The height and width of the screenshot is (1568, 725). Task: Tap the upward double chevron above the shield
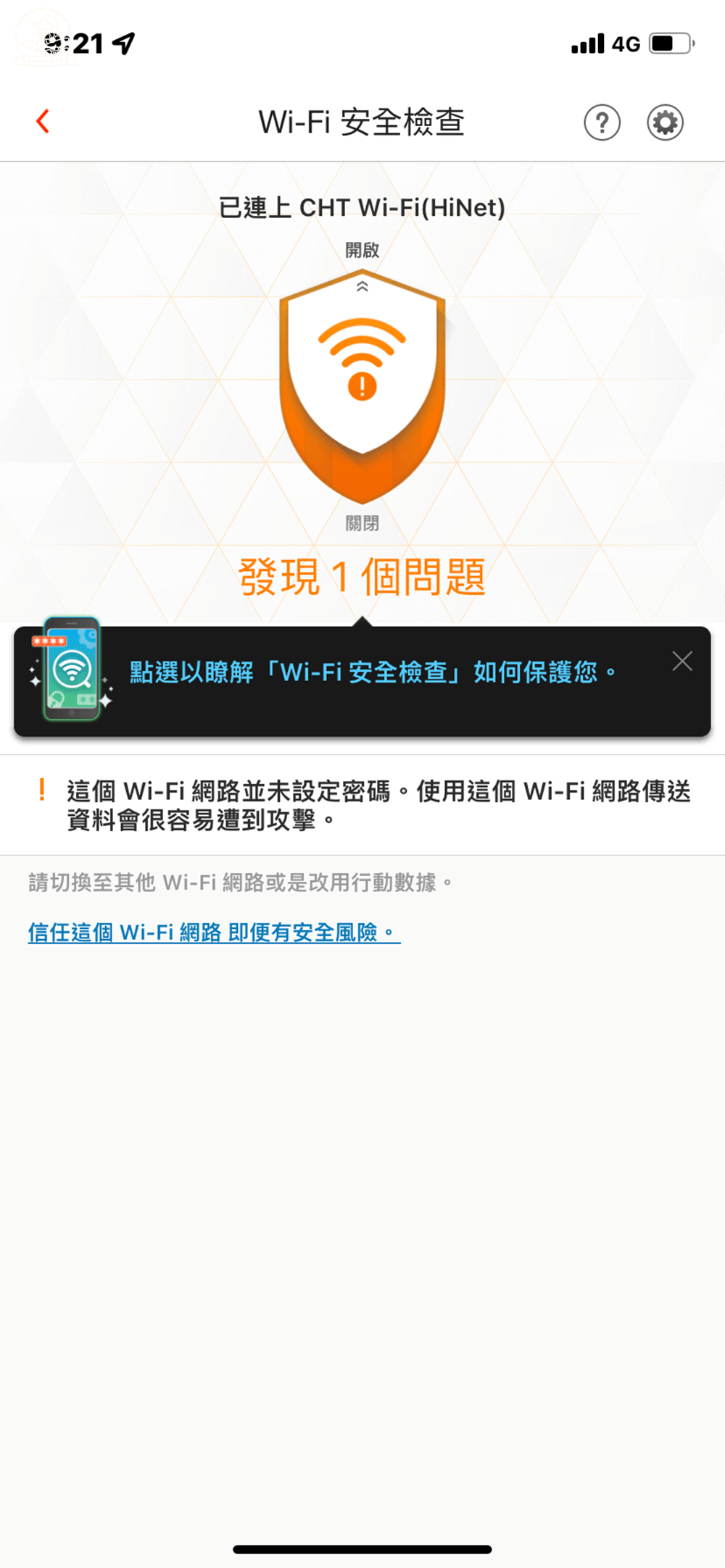point(362,287)
